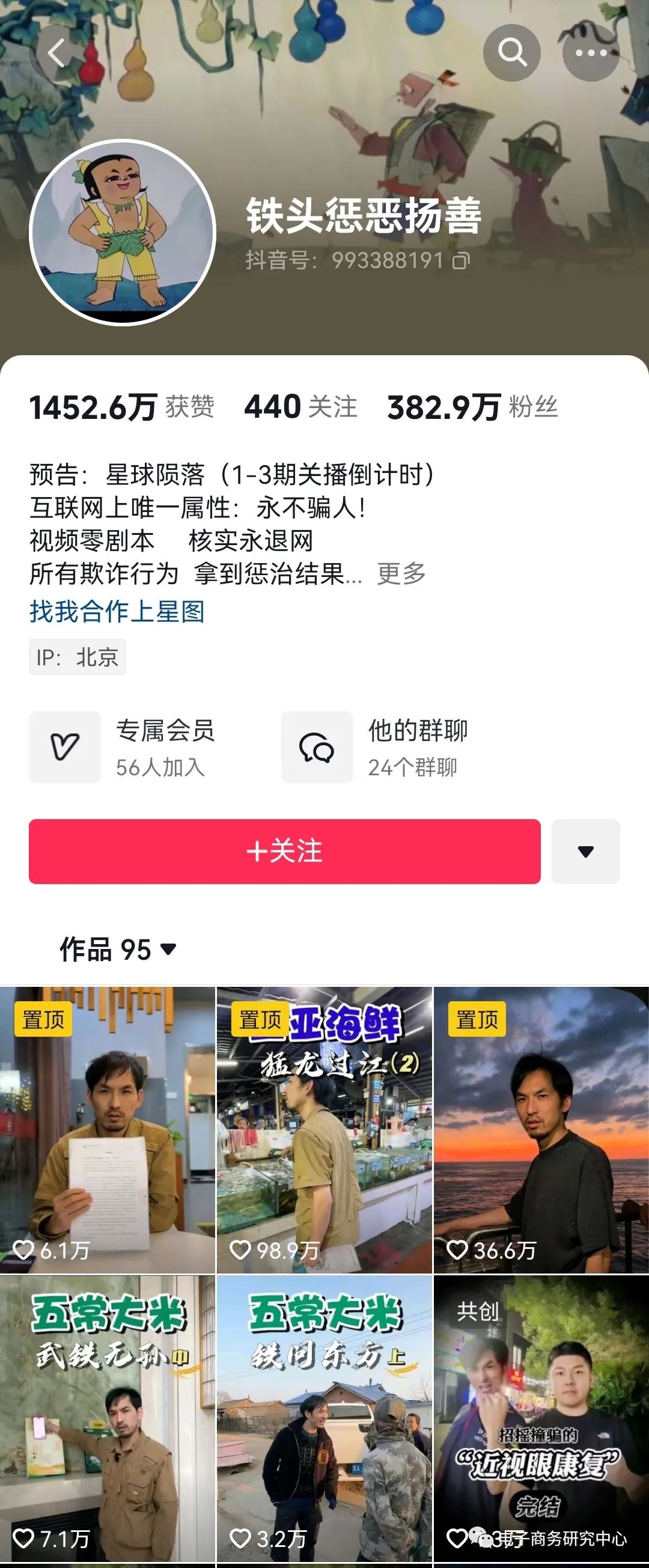
Task: Open the profile search icon
Action: pyautogui.click(x=511, y=53)
